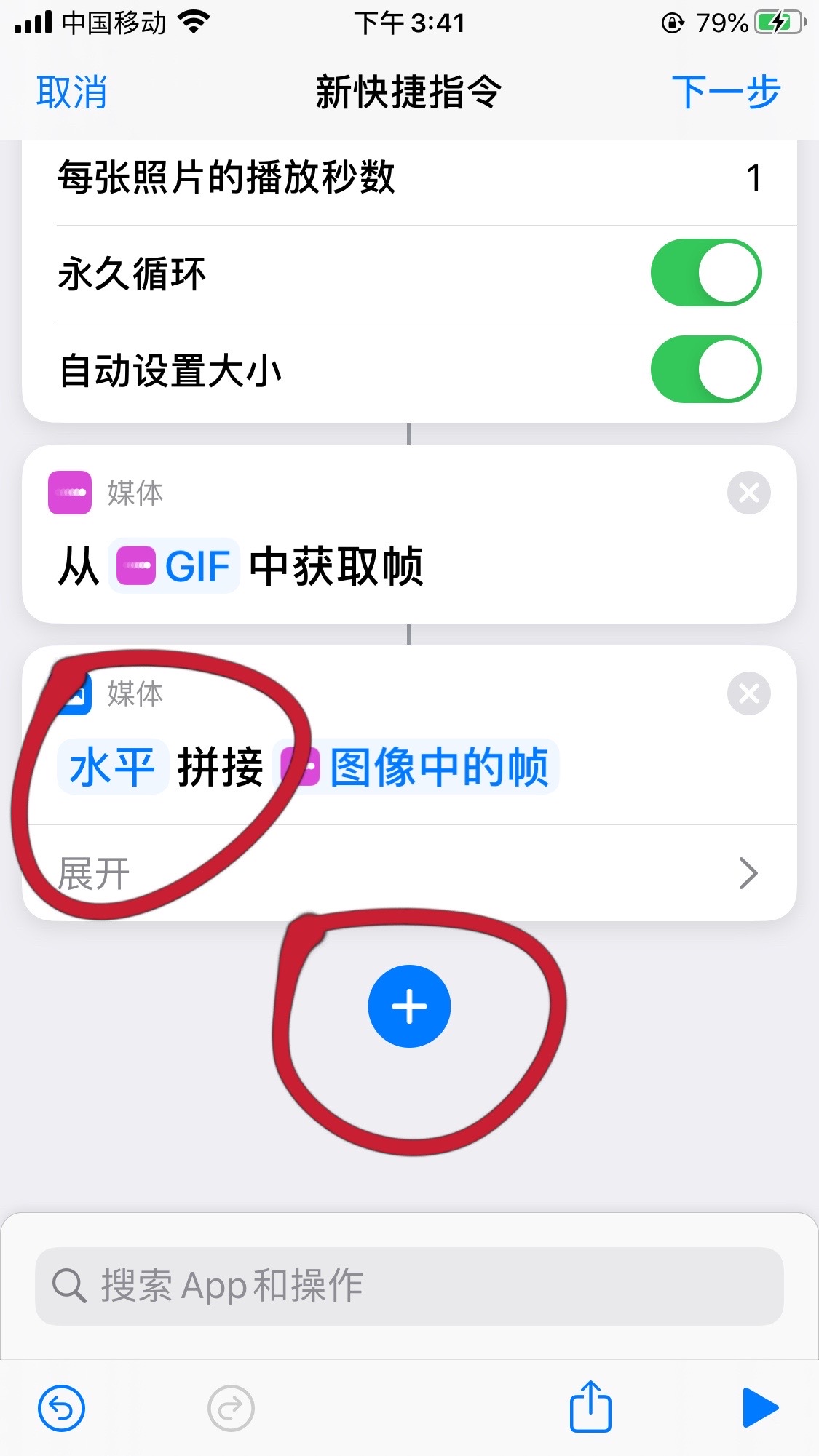Tap the blue plus button to add an action
Screen dimensions: 819x1456
pos(409,1006)
